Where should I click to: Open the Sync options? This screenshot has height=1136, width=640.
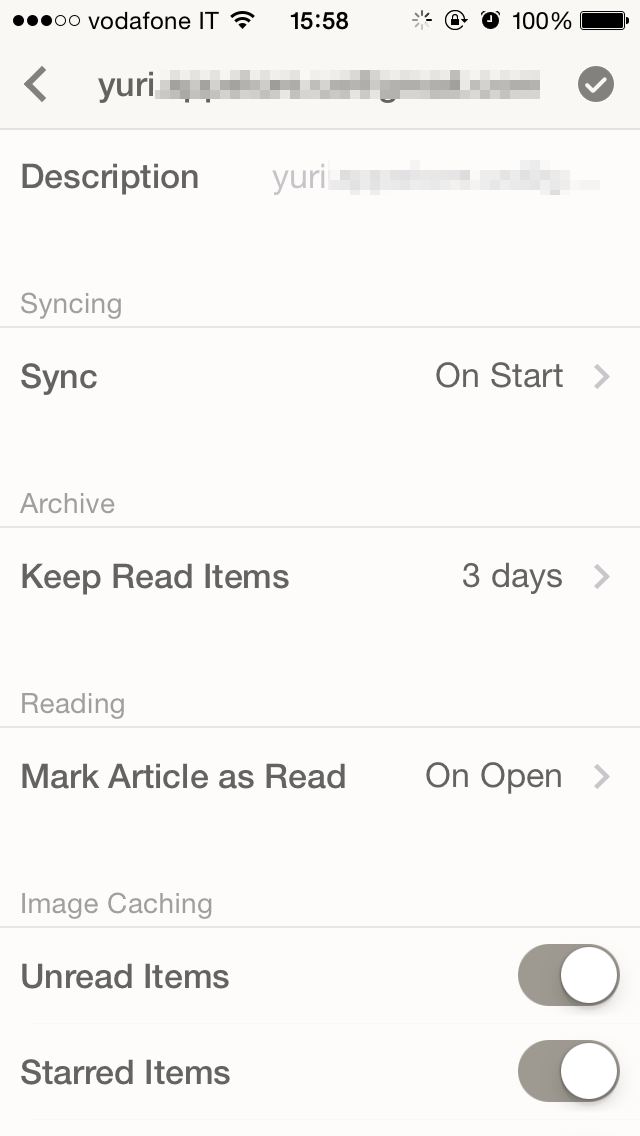point(320,377)
